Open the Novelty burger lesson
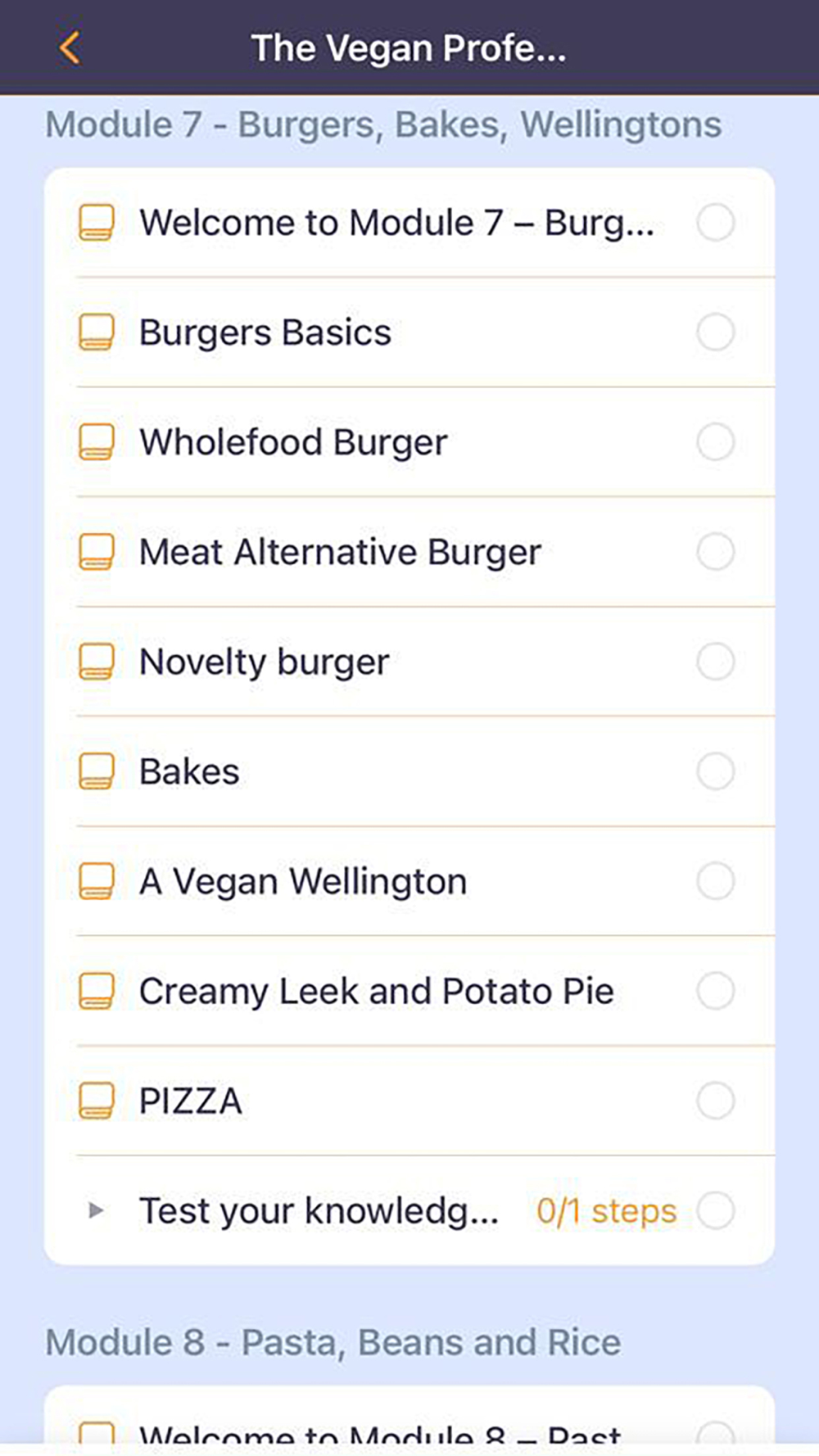The width and height of the screenshot is (819, 1456). [409, 662]
